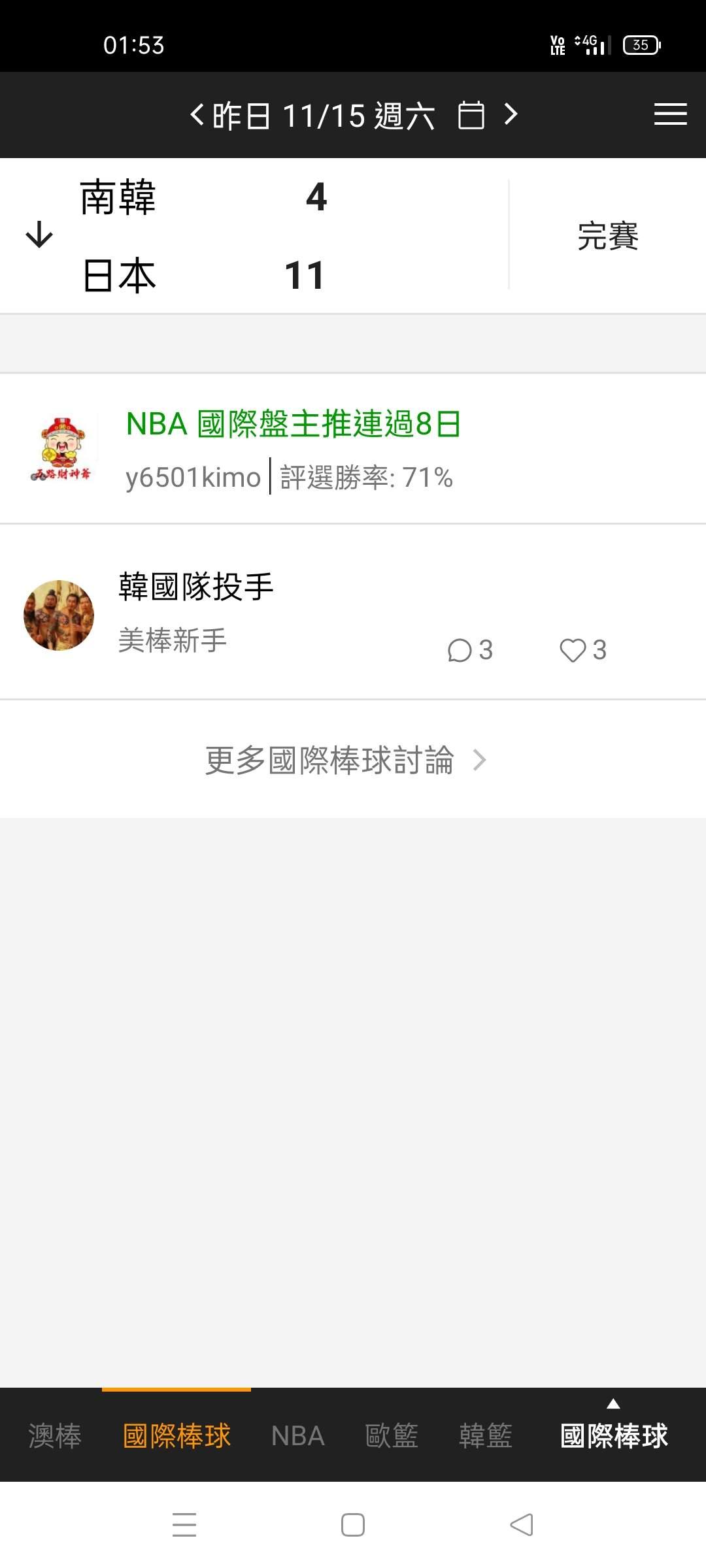Tap the system home button
The image size is (706, 1568).
point(353,1525)
